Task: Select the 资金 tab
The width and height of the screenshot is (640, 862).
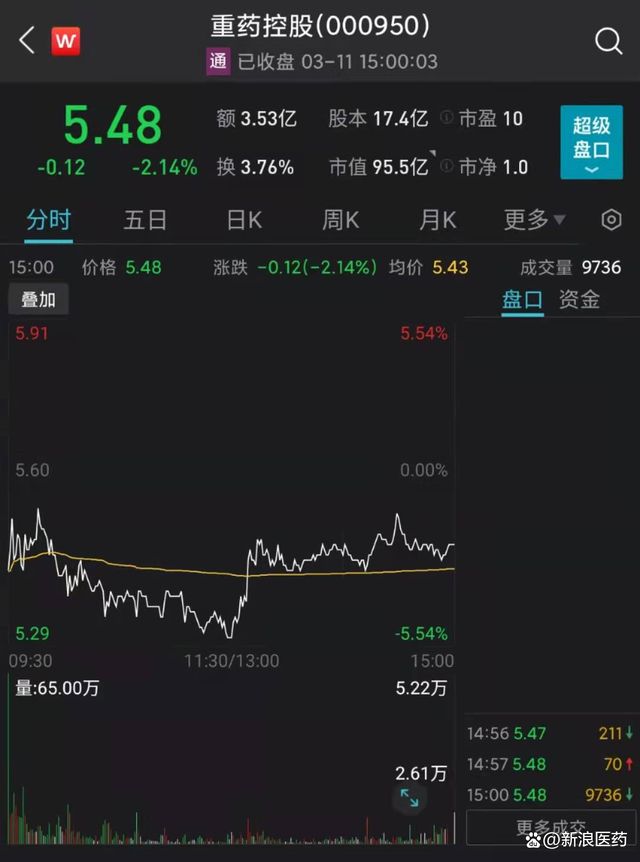Action: pos(579,299)
